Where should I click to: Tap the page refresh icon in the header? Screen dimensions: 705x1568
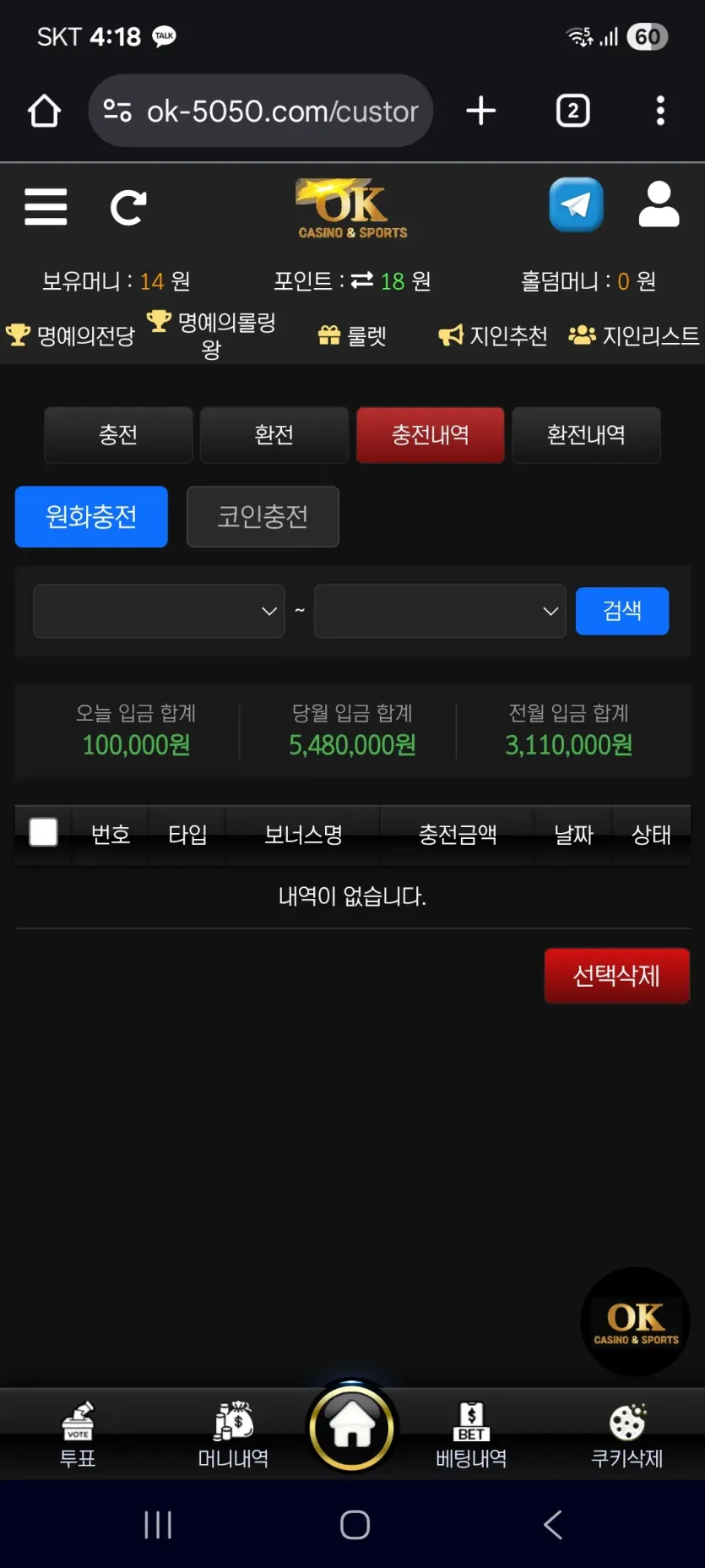pos(128,208)
